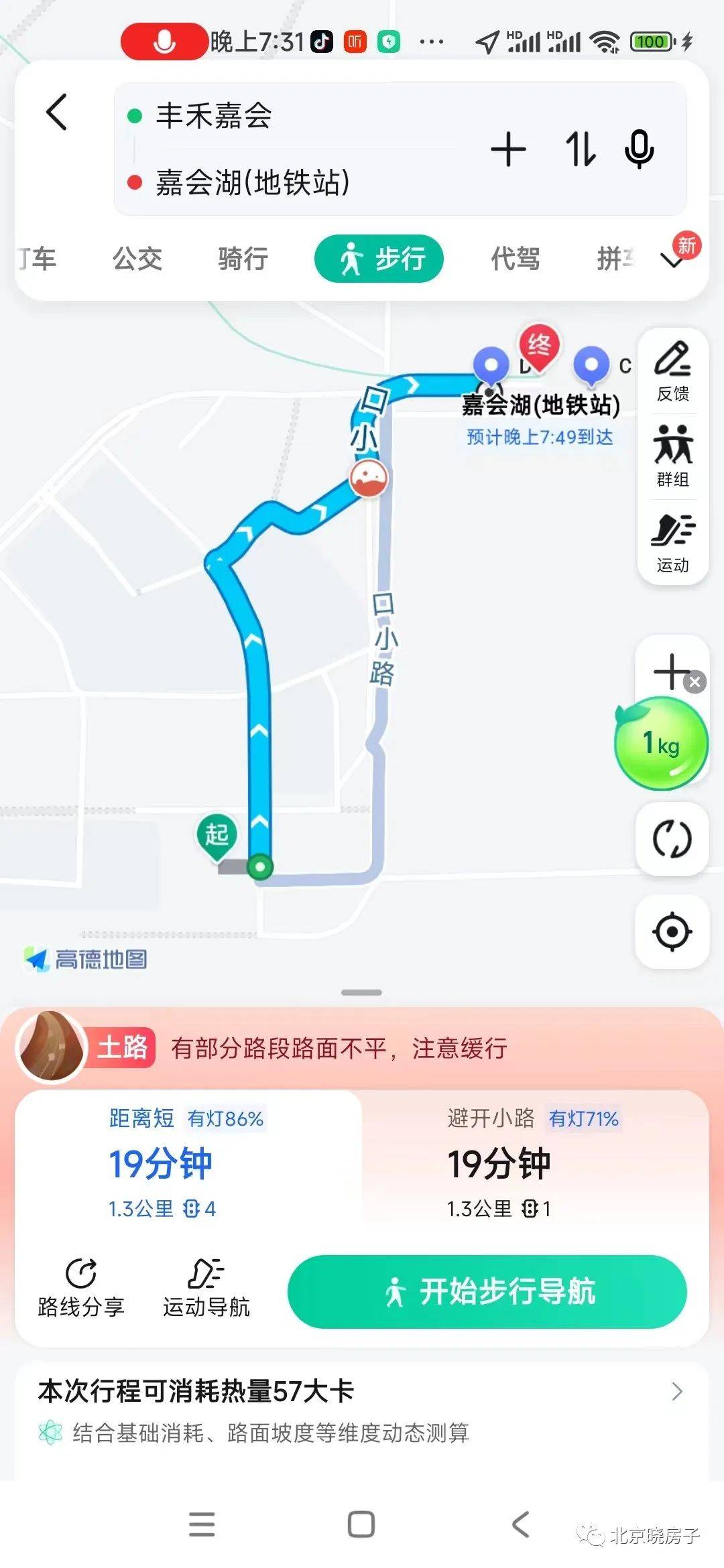
Task: Center map on current location
Action: click(x=674, y=931)
